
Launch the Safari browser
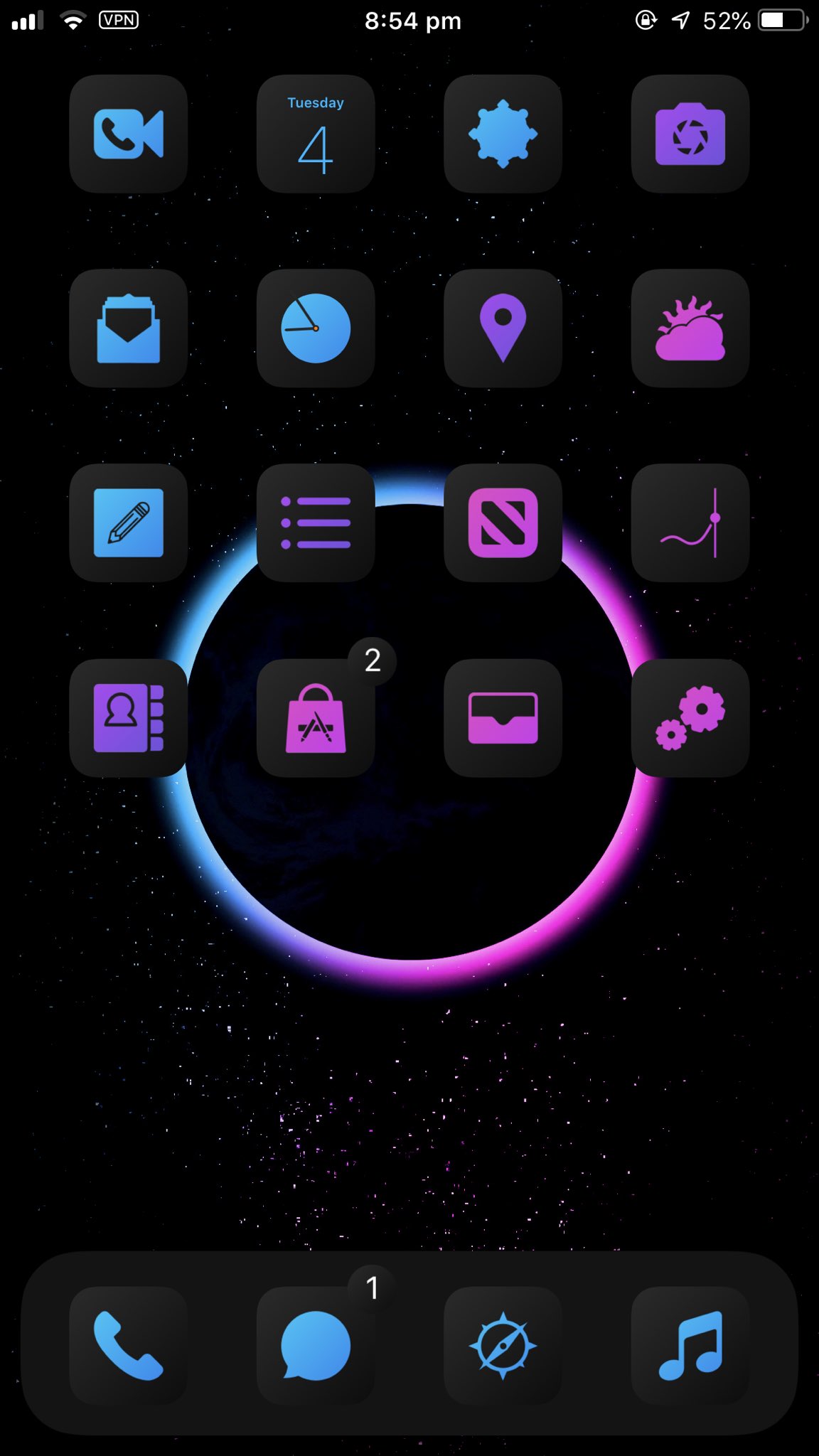tap(503, 1345)
